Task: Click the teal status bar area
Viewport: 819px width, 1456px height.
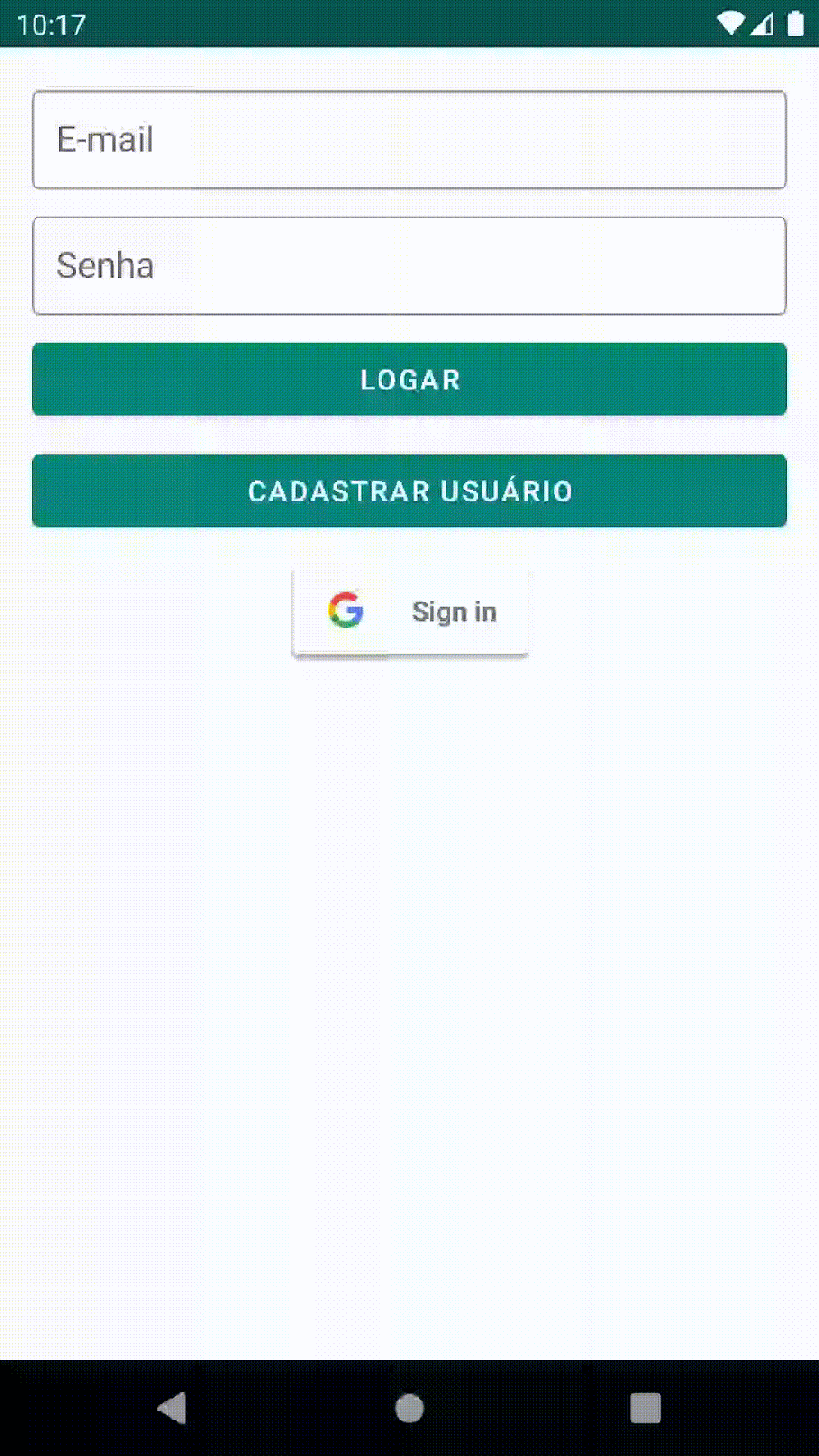Action: click(x=409, y=25)
